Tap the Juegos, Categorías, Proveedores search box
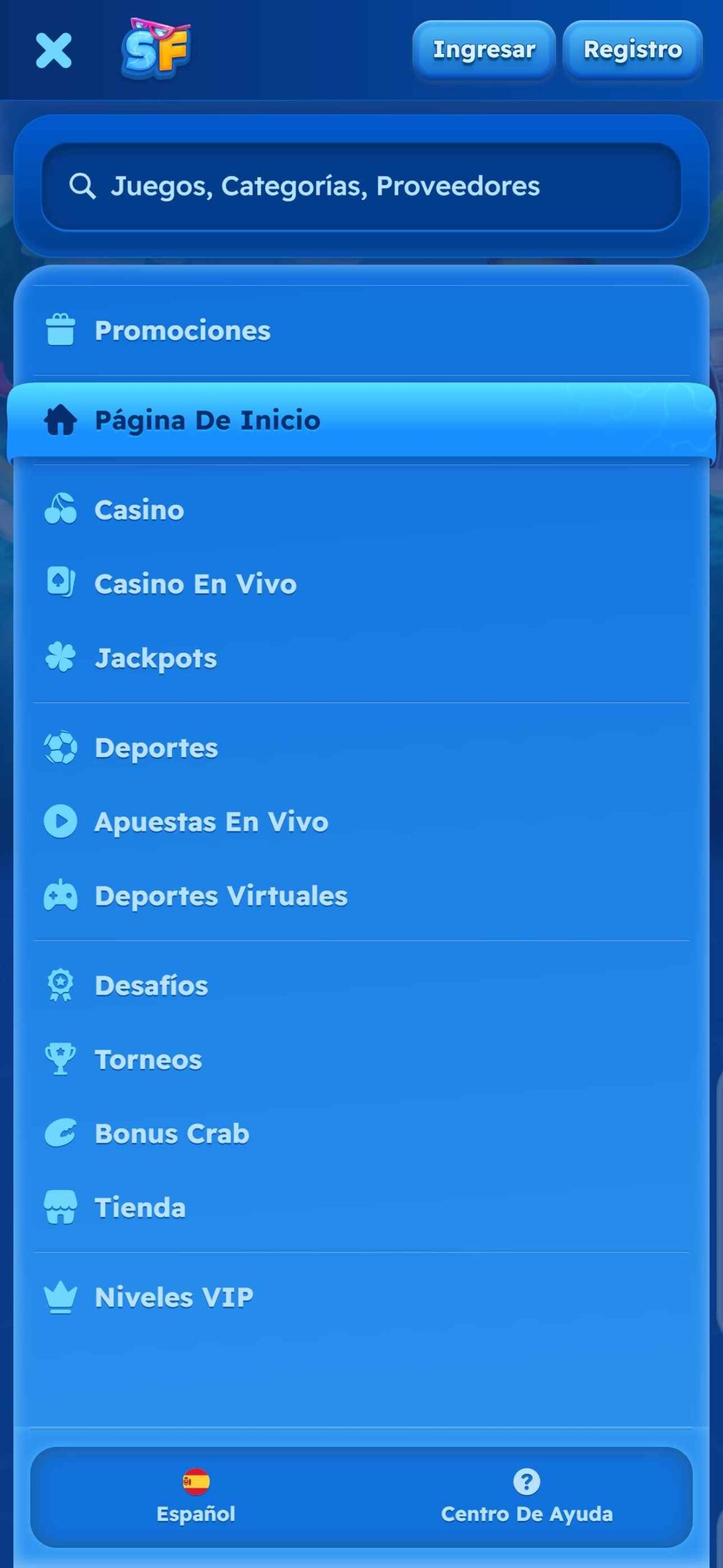The height and width of the screenshot is (1568, 723). click(361, 186)
